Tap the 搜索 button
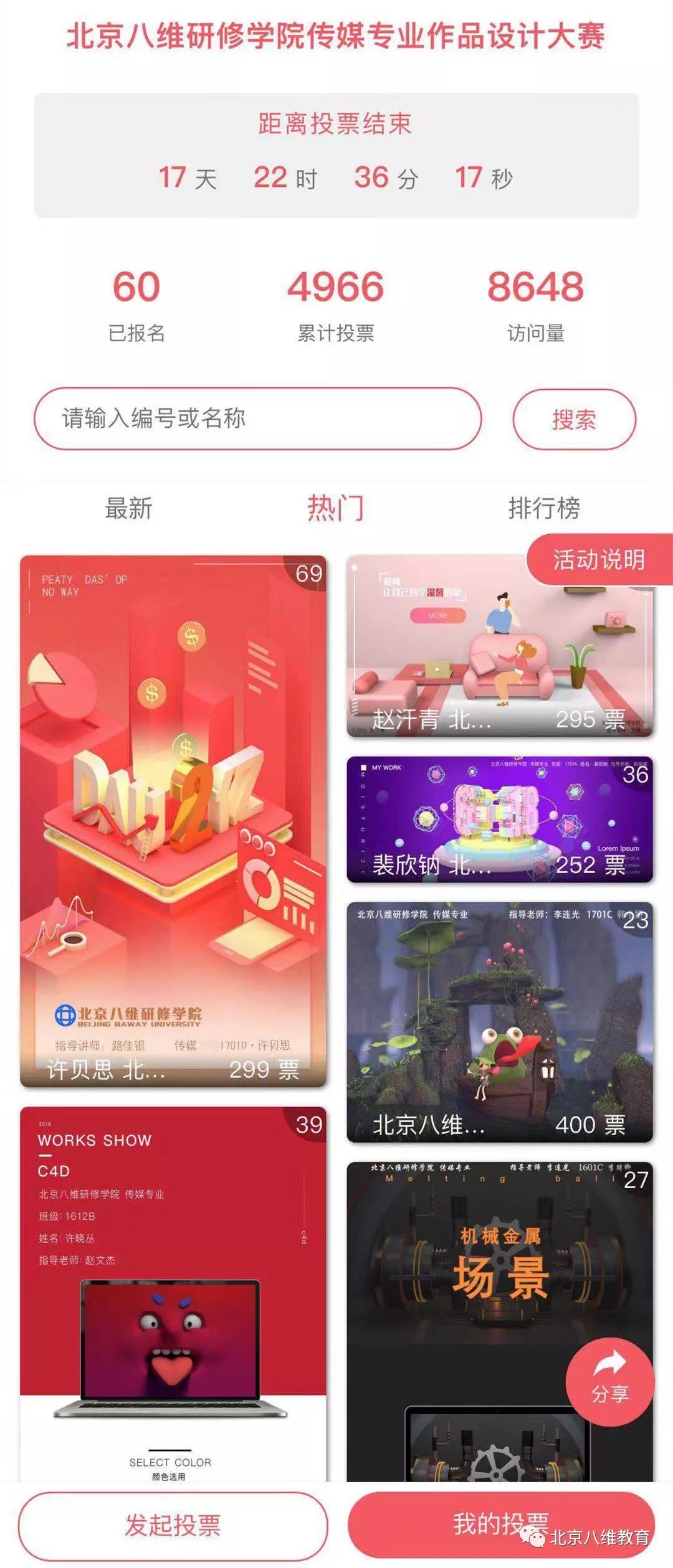Image resolution: width=673 pixels, height=1568 pixels. [x=574, y=419]
